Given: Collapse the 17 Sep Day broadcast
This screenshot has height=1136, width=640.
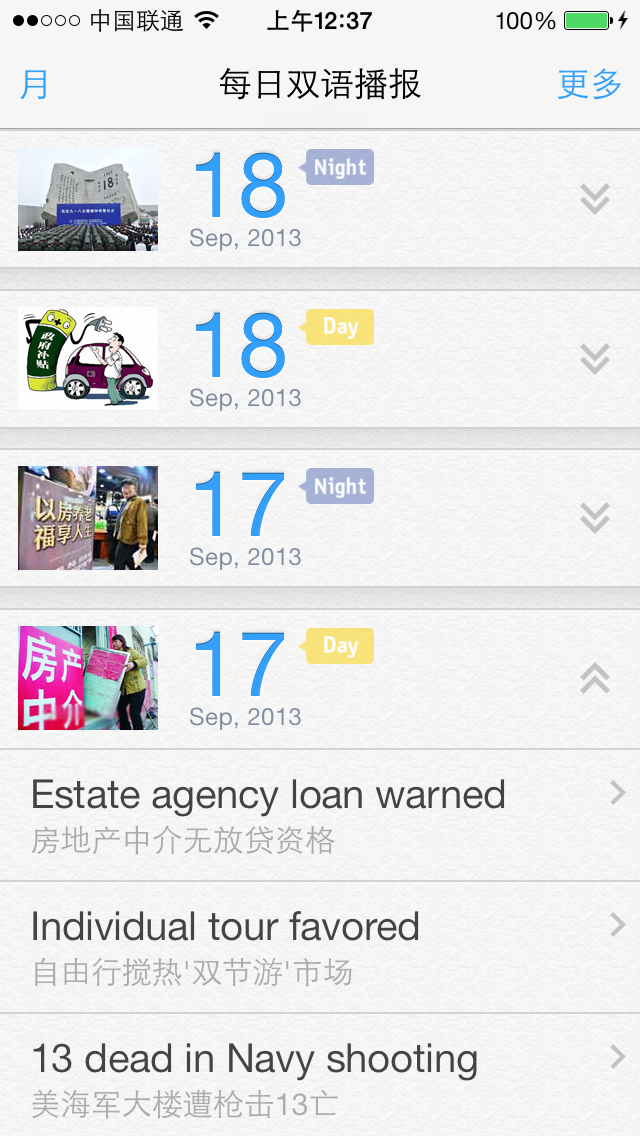Looking at the screenshot, I should point(595,678).
